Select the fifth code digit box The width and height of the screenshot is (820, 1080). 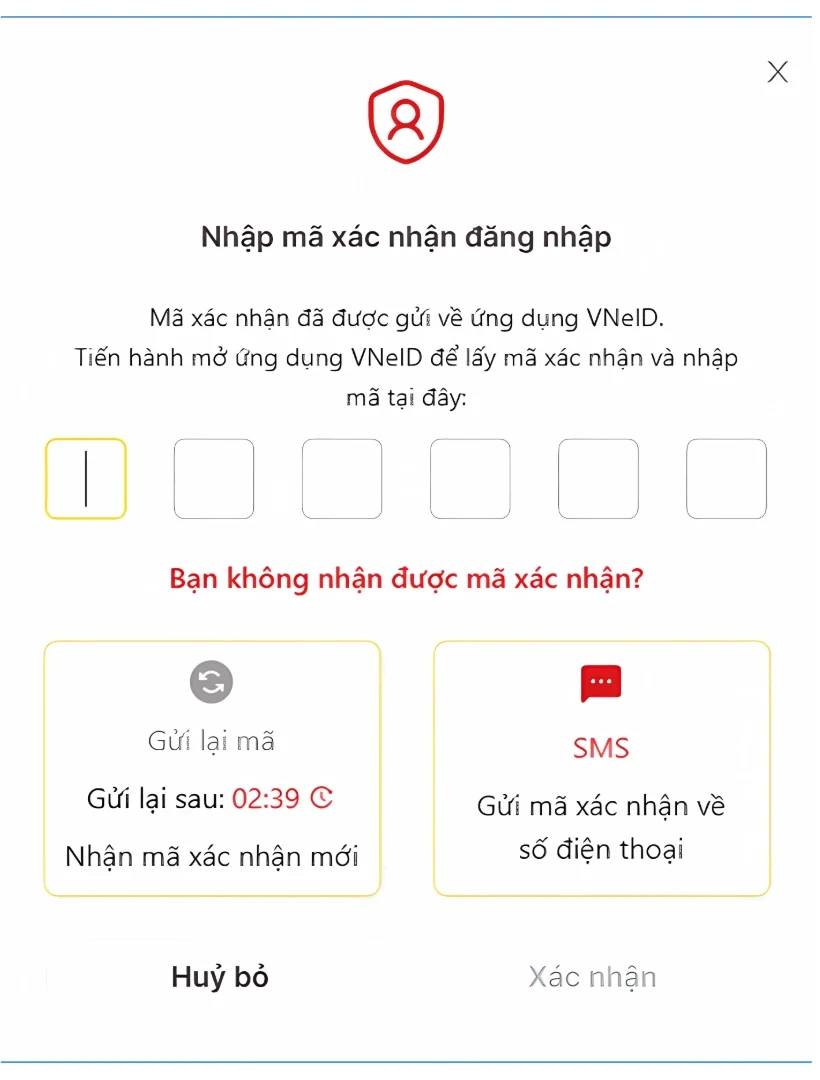(598, 479)
